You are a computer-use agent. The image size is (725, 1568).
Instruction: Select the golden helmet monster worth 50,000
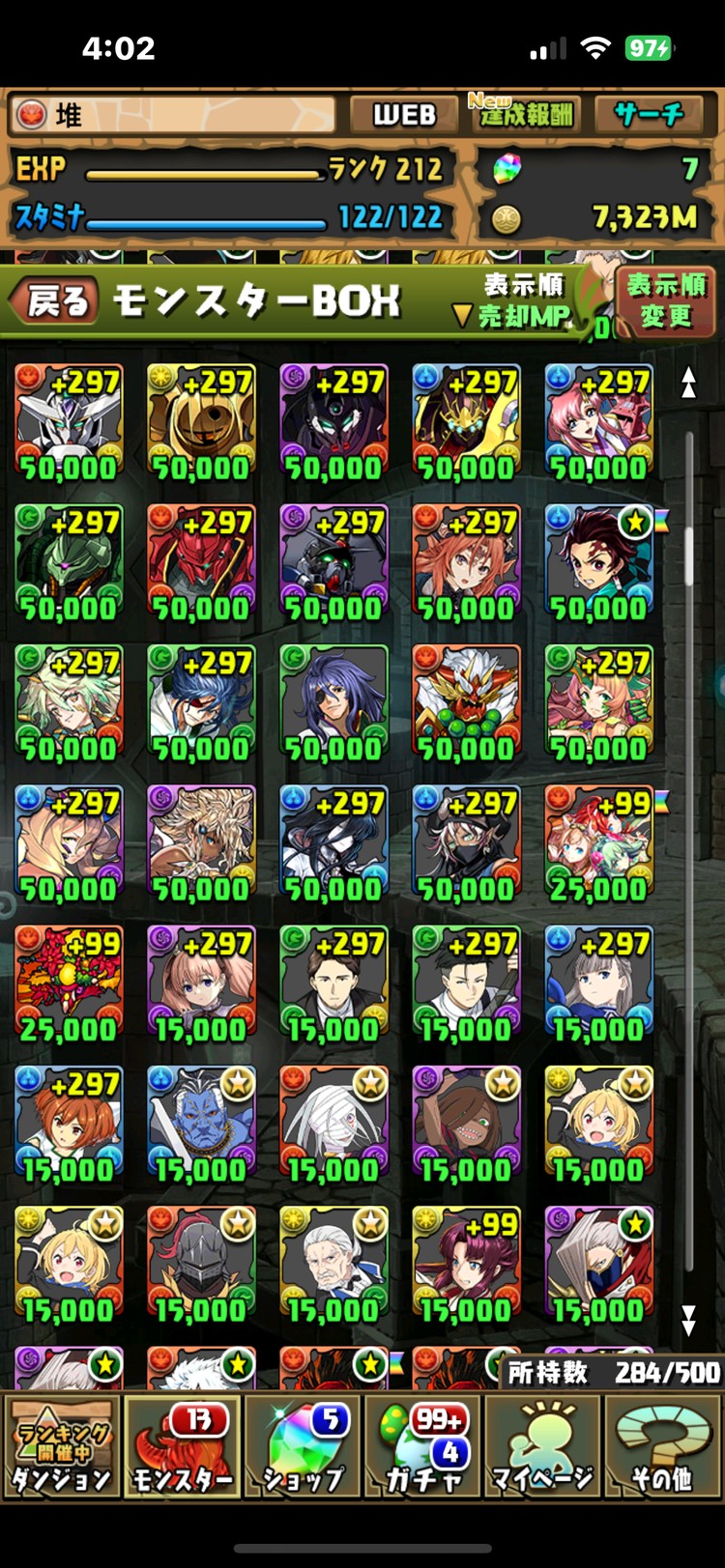pos(201,421)
